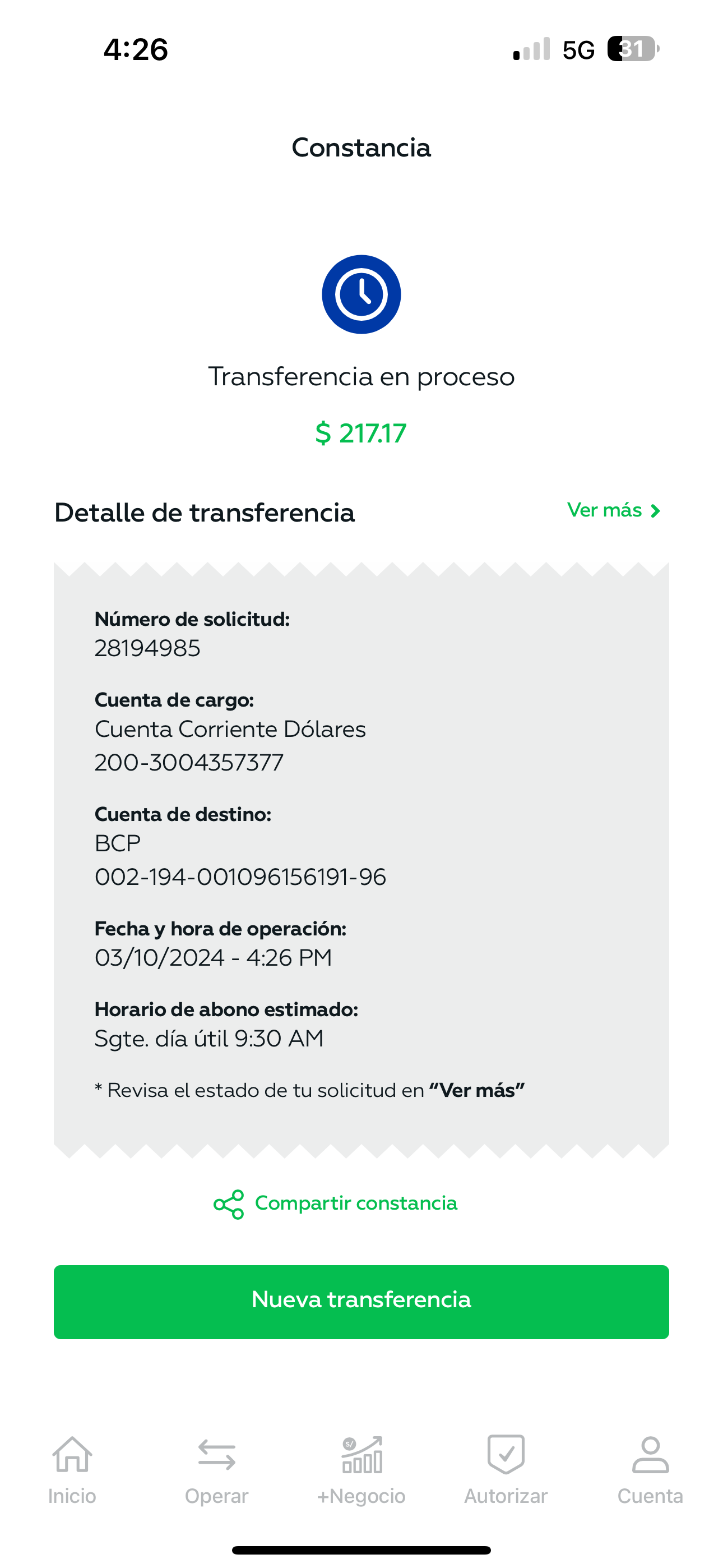The image size is (723, 1568).
Task: Open the +Negocio tab
Action: pos(361,1470)
